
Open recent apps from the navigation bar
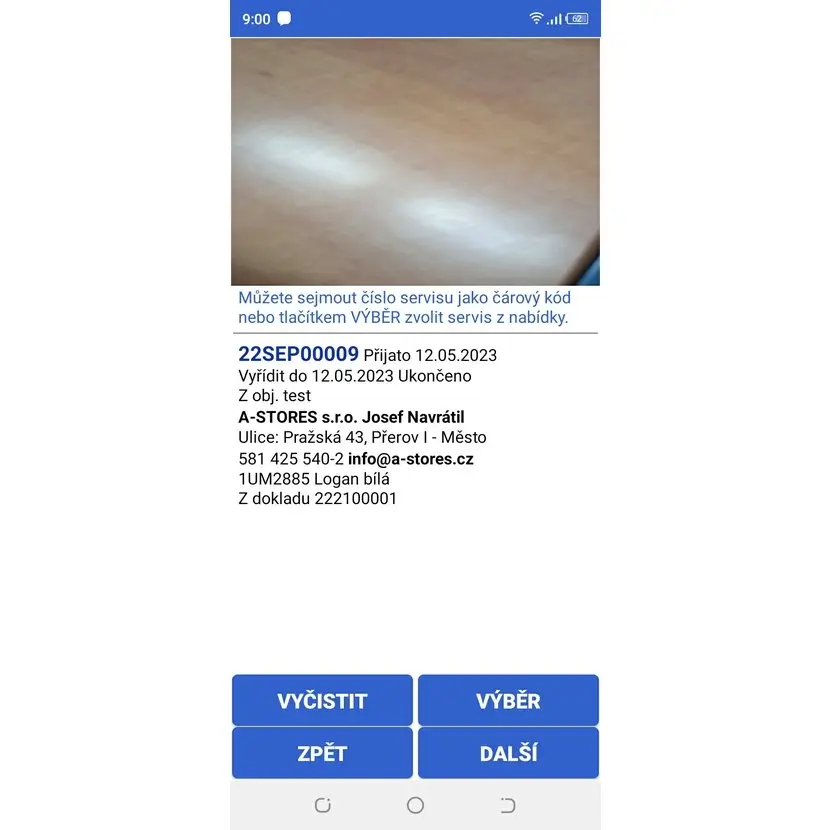coord(322,805)
